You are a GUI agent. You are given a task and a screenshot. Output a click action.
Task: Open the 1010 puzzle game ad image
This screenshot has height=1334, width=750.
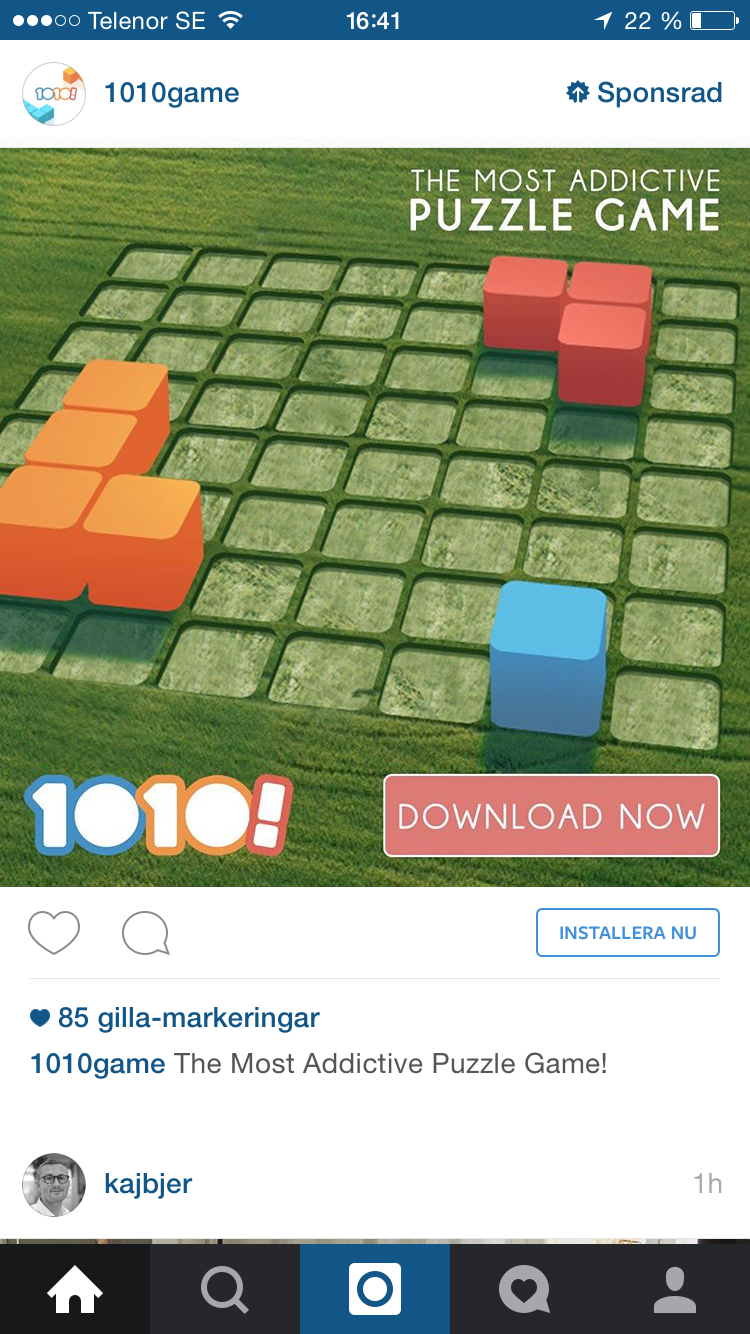pyautogui.click(x=375, y=517)
